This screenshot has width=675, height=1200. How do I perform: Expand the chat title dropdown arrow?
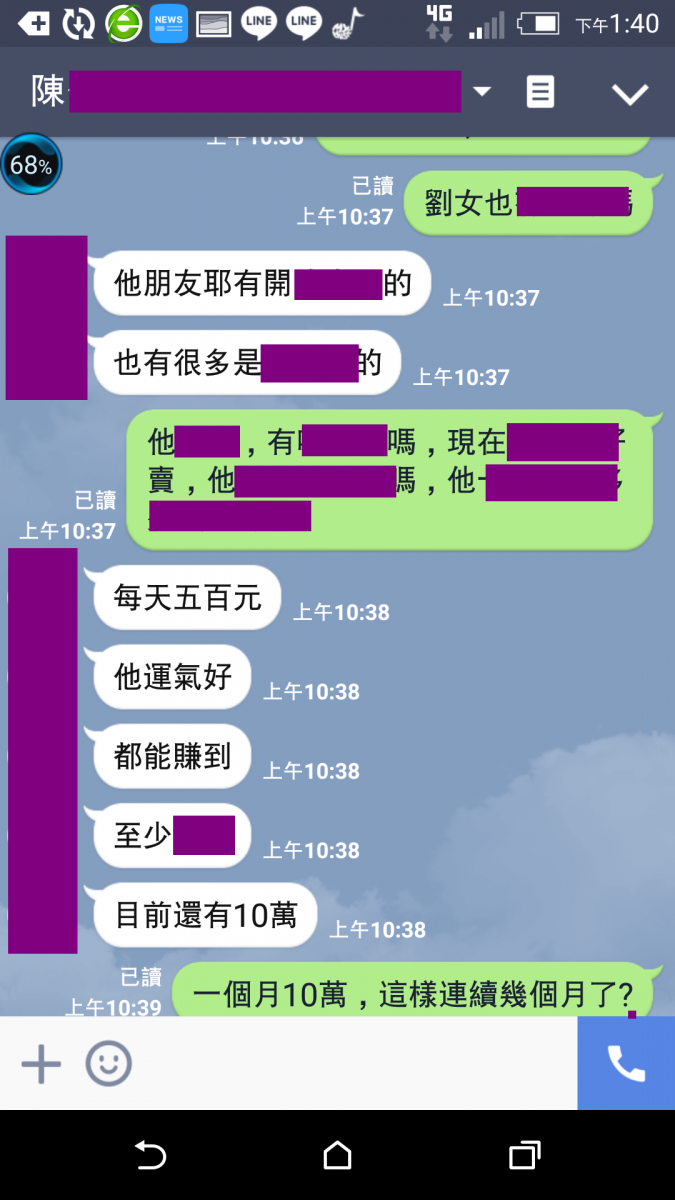(x=482, y=92)
